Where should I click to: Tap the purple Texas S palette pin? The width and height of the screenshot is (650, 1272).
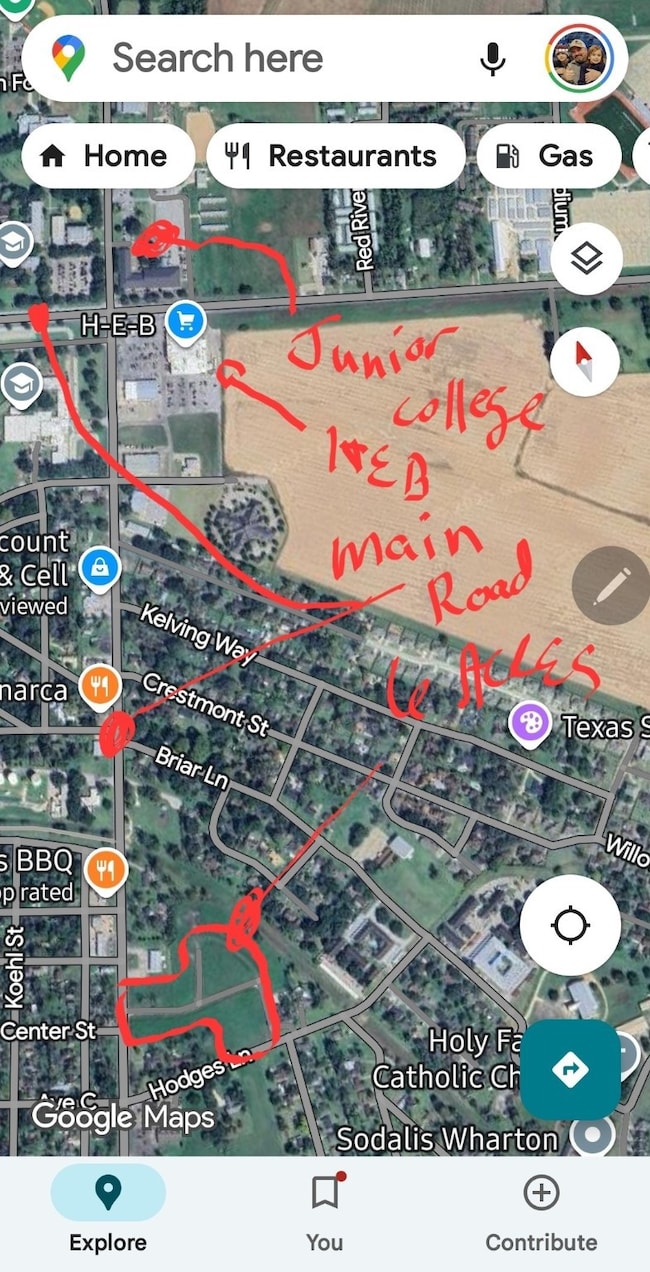pyautogui.click(x=529, y=724)
